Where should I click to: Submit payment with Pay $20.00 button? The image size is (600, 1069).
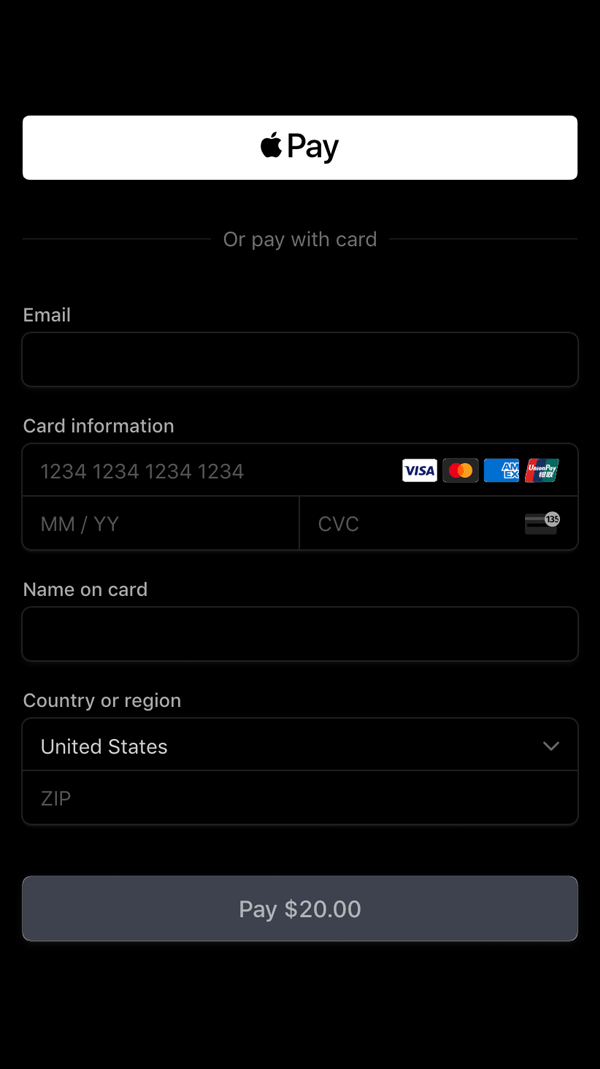300,908
